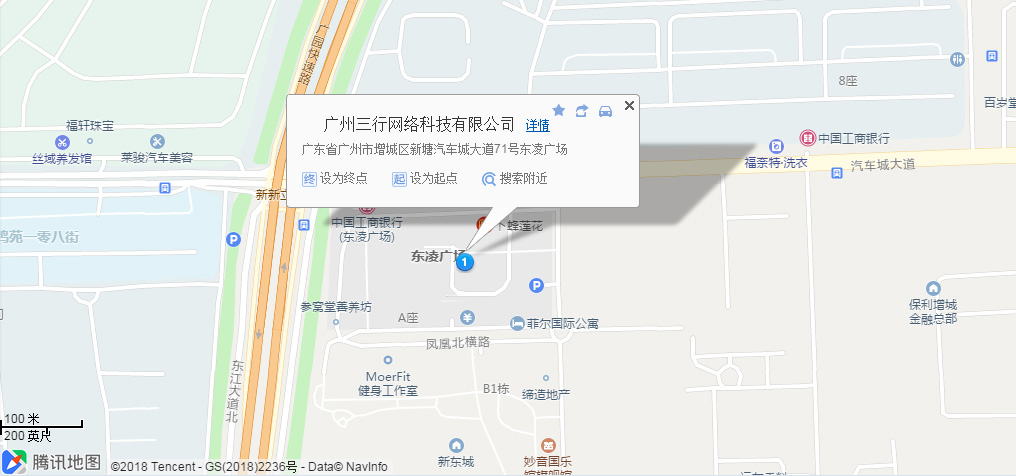Tap the blue marker numbered 1
The height and width of the screenshot is (476, 1016).
[x=465, y=262]
